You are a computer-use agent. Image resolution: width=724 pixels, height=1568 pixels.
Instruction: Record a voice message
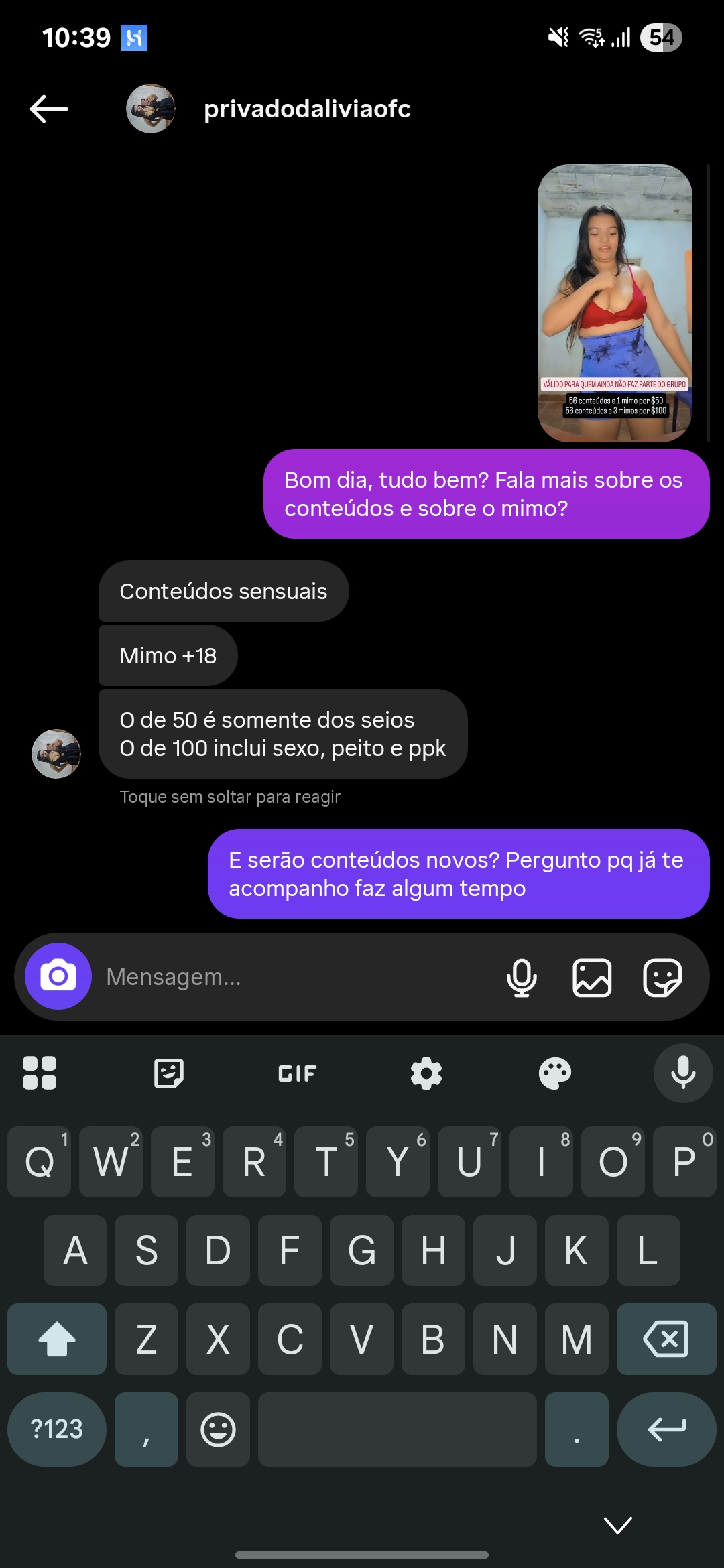(522, 977)
